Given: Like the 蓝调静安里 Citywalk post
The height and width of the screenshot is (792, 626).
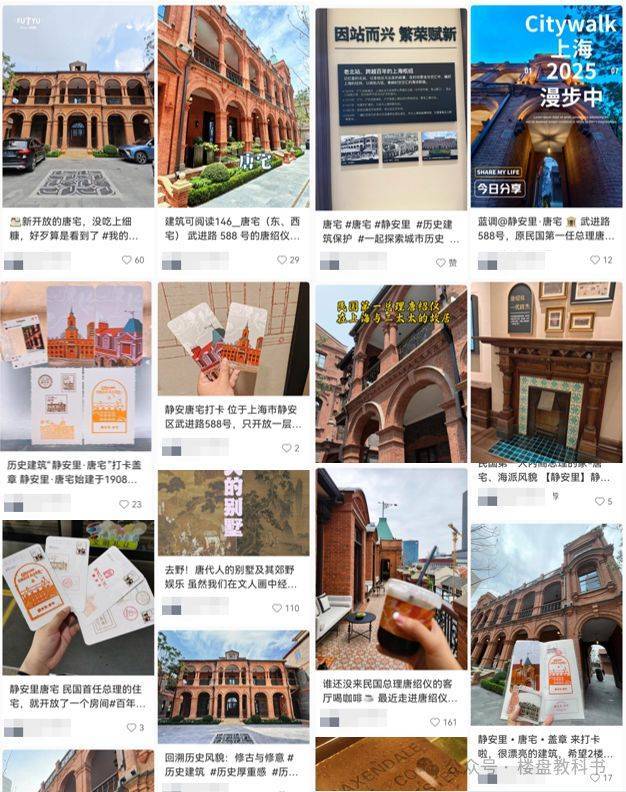Looking at the screenshot, I should coord(596,260).
